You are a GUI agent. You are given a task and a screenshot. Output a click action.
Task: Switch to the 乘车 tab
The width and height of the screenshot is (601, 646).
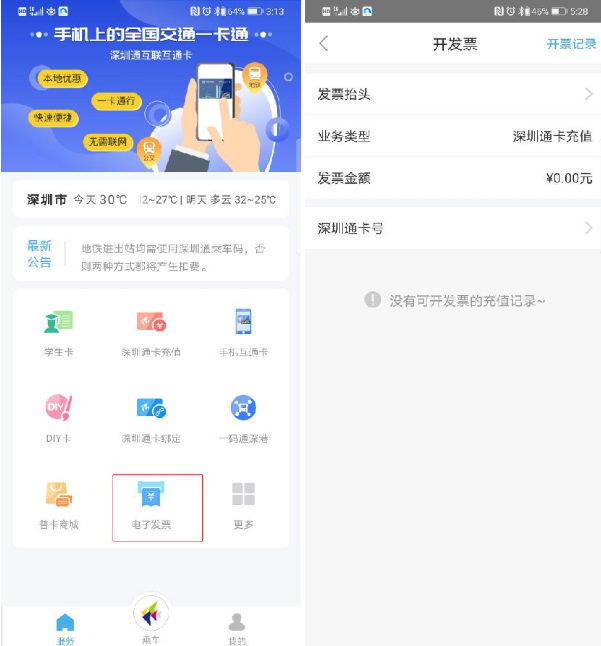tap(151, 620)
